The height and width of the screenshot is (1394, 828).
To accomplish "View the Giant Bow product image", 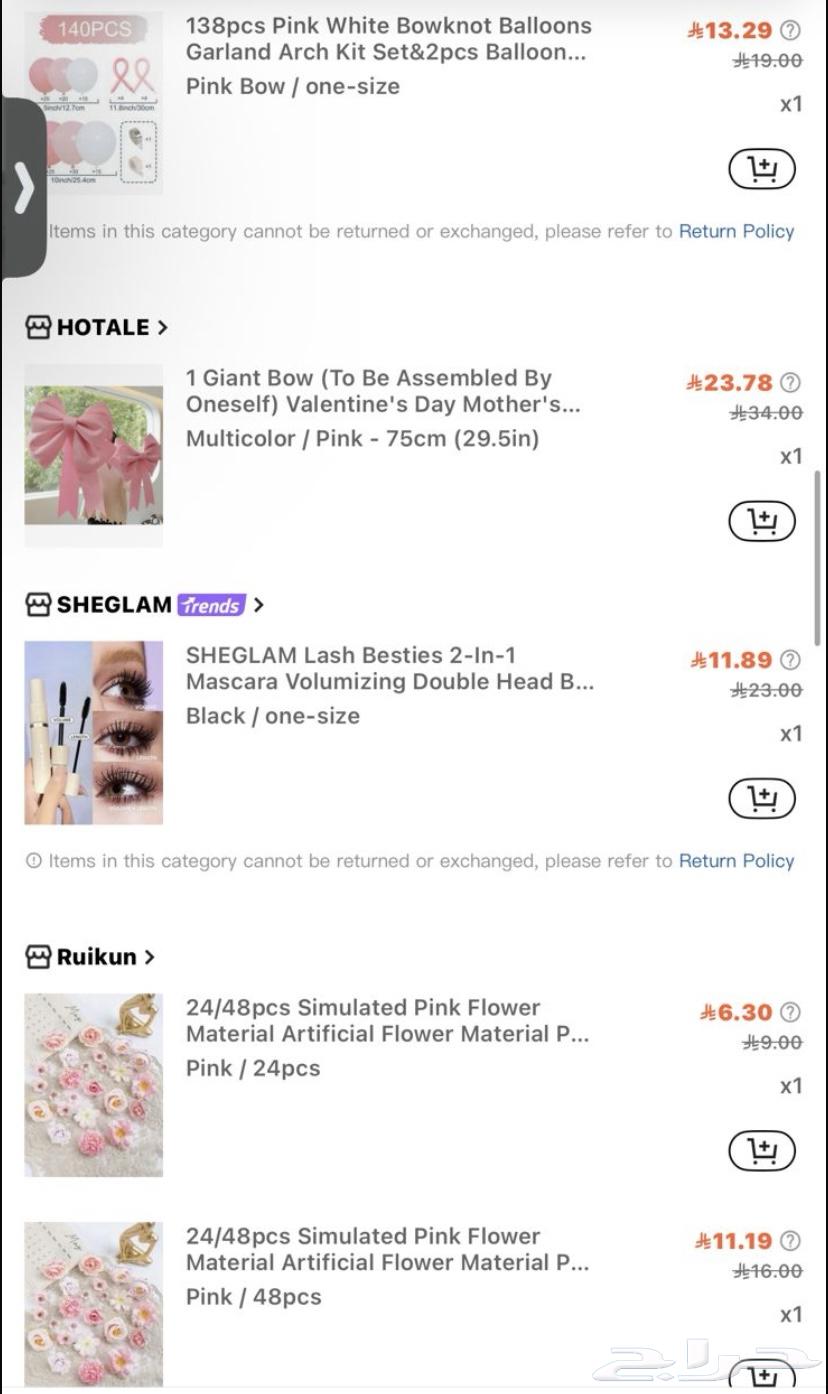I will point(94,455).
